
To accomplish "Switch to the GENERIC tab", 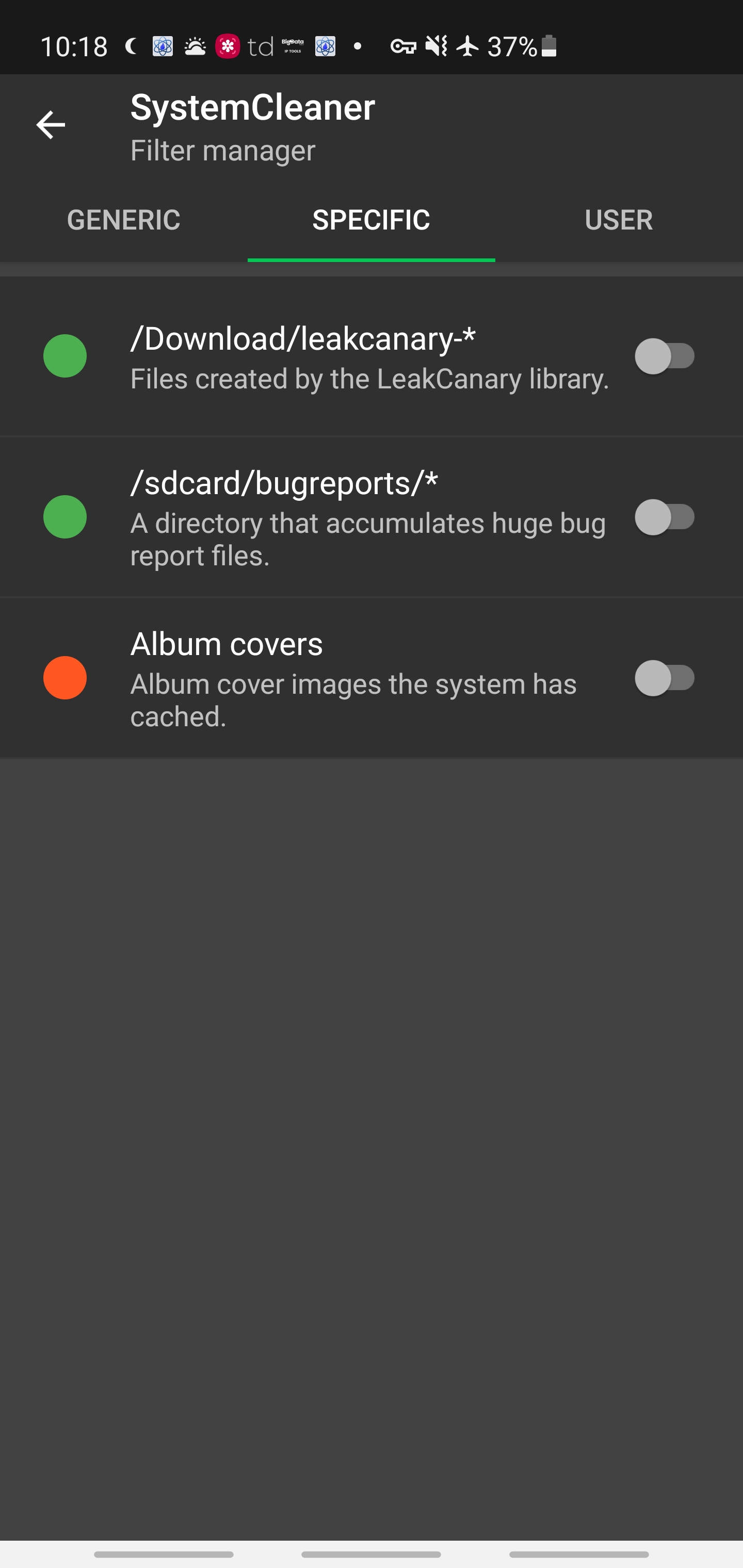I will (124, 220).
